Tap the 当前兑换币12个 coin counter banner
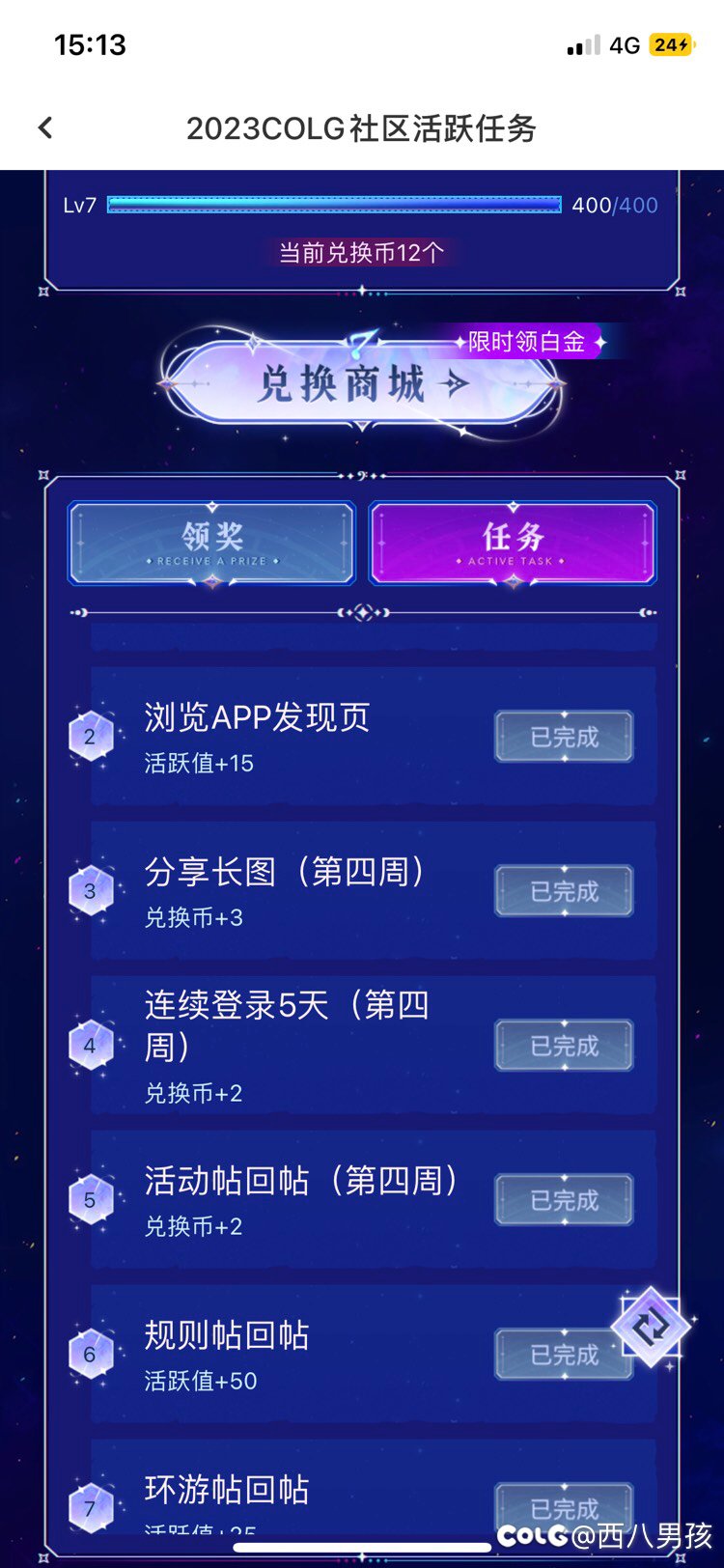The height and width of the screenshot is (1568, 724). pos(362,252)
